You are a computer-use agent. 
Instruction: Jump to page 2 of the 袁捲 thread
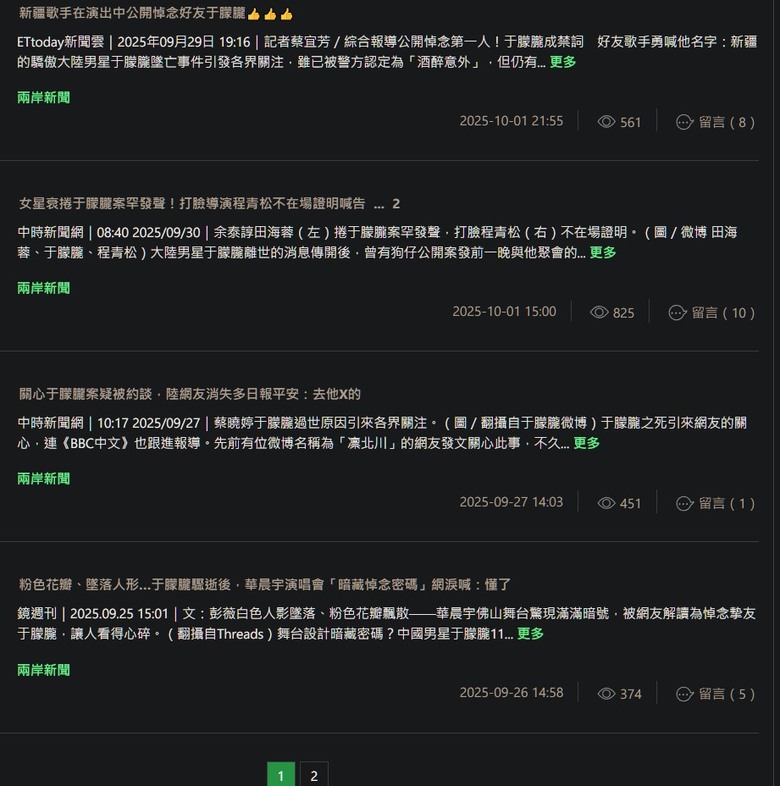click(396, 204)
